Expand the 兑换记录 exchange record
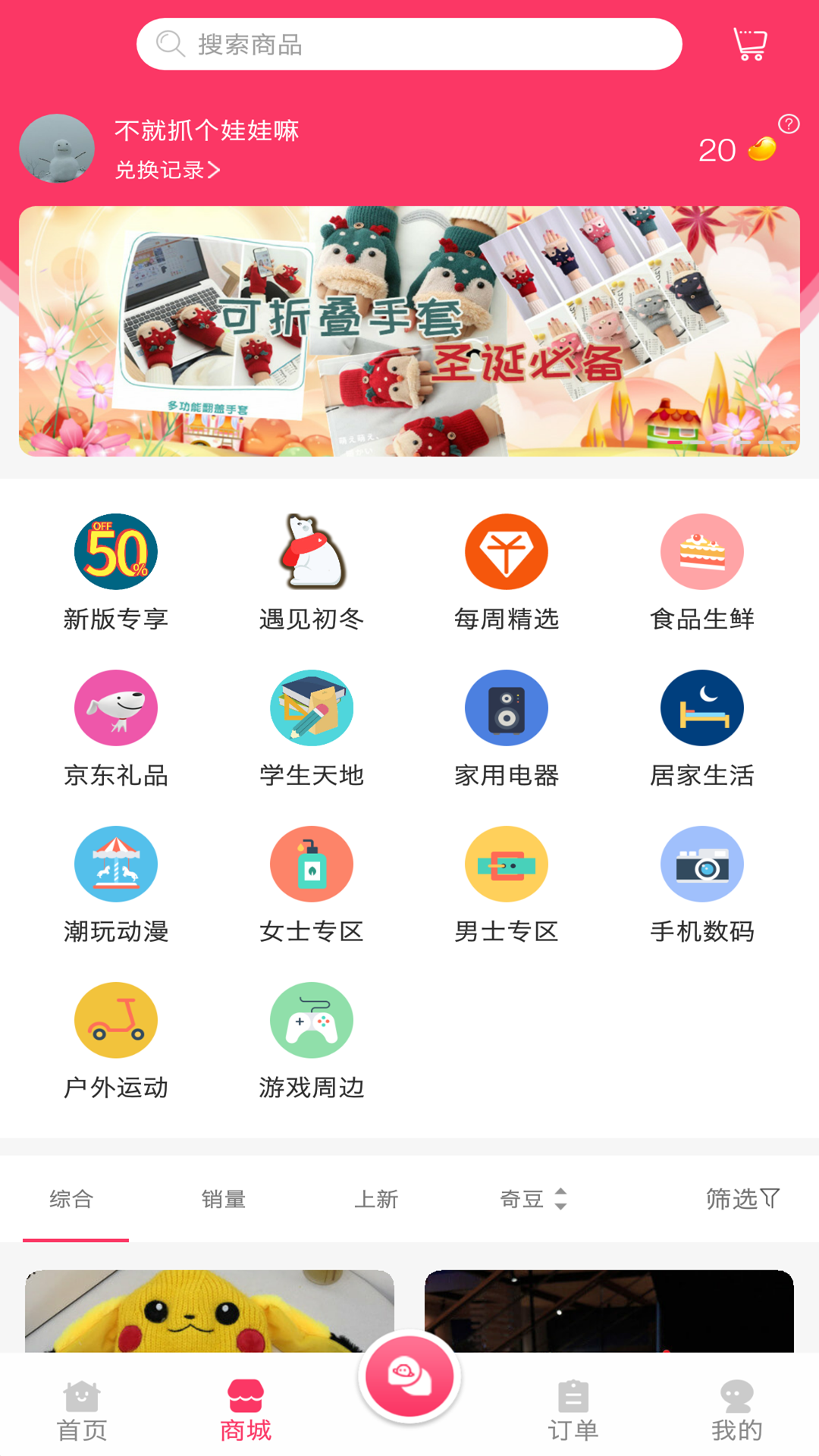Viewport: 819px width, 1456px height. tap(166, 168)
